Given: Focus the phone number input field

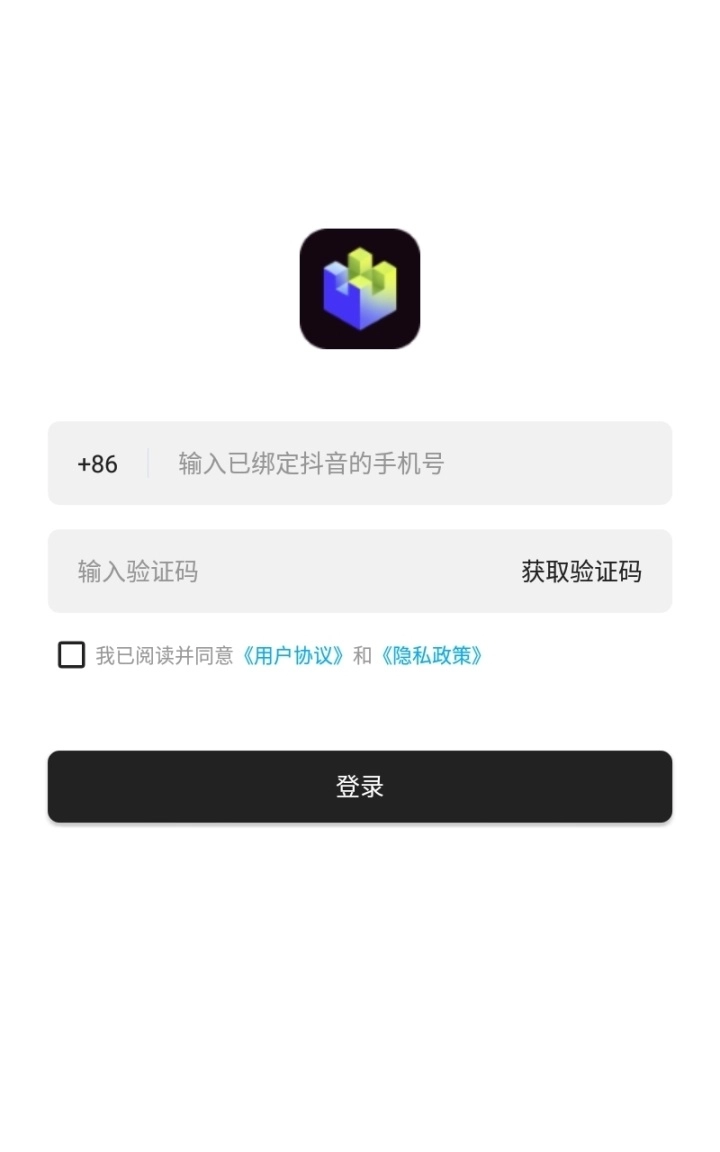Looking at the screenshot, I should [x=400, y=464].
